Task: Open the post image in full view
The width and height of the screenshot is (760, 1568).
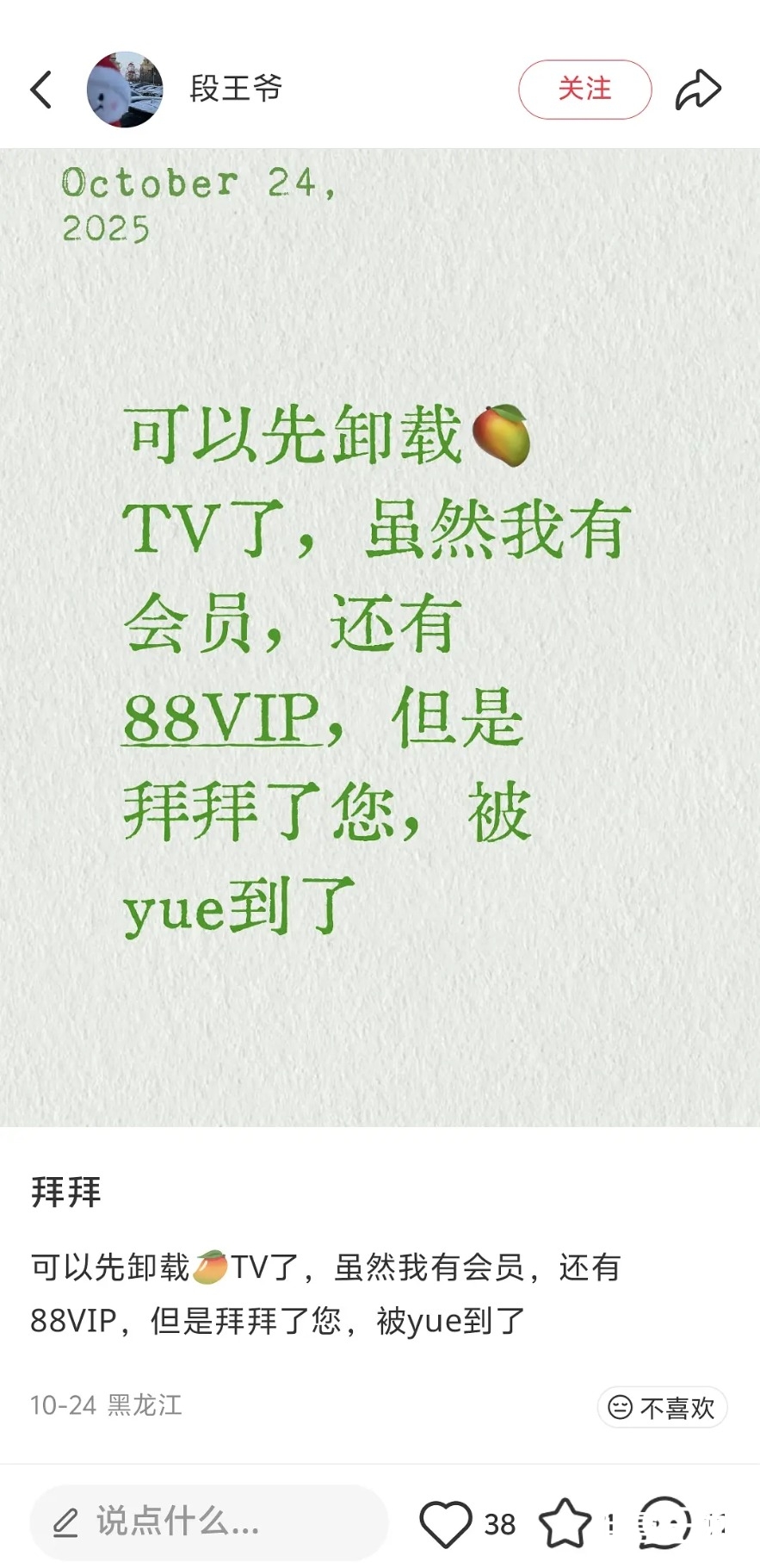Action: [x=380, y=637]
